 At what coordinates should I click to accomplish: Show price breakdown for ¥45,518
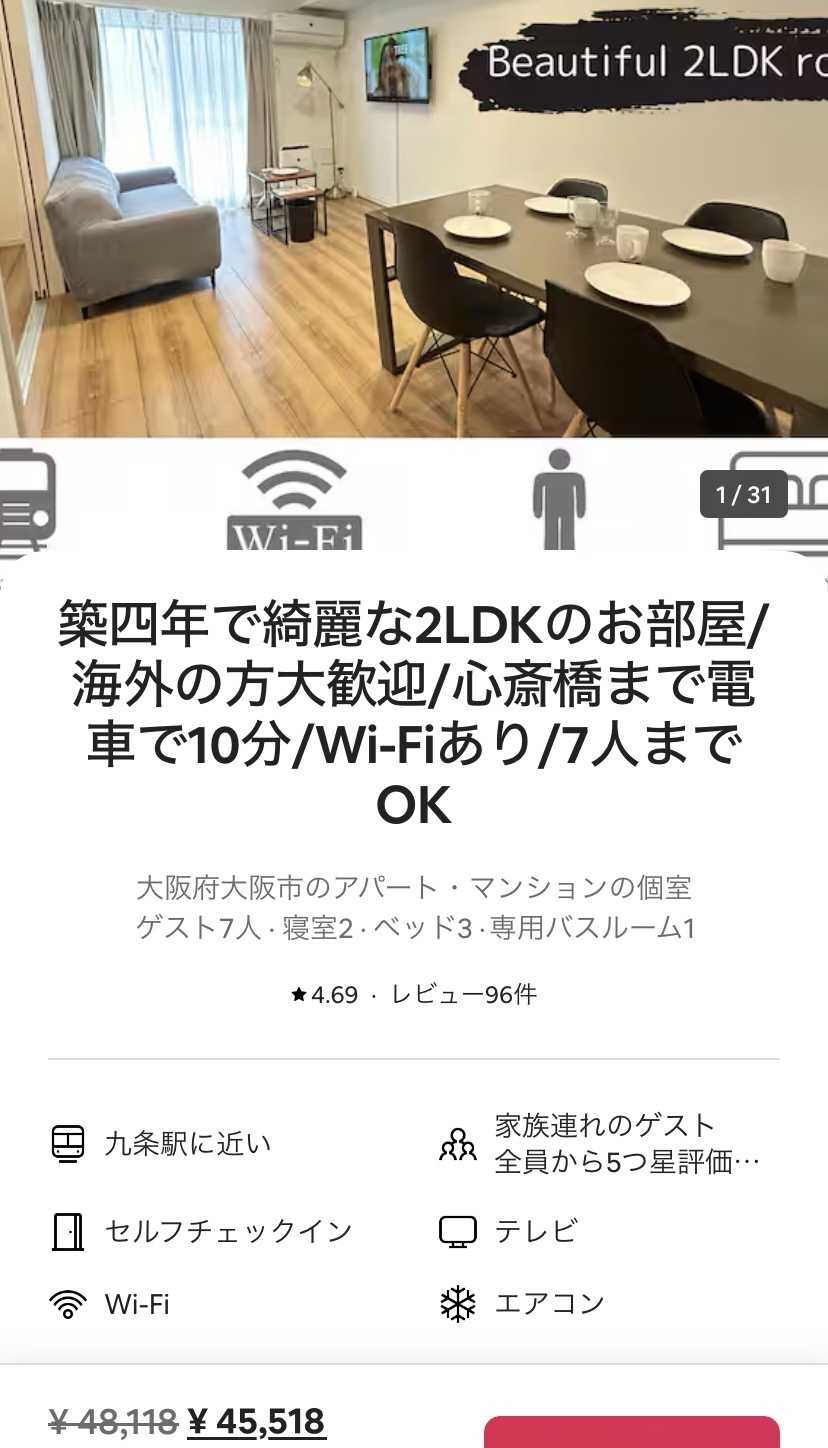(x=257, y=1421)
